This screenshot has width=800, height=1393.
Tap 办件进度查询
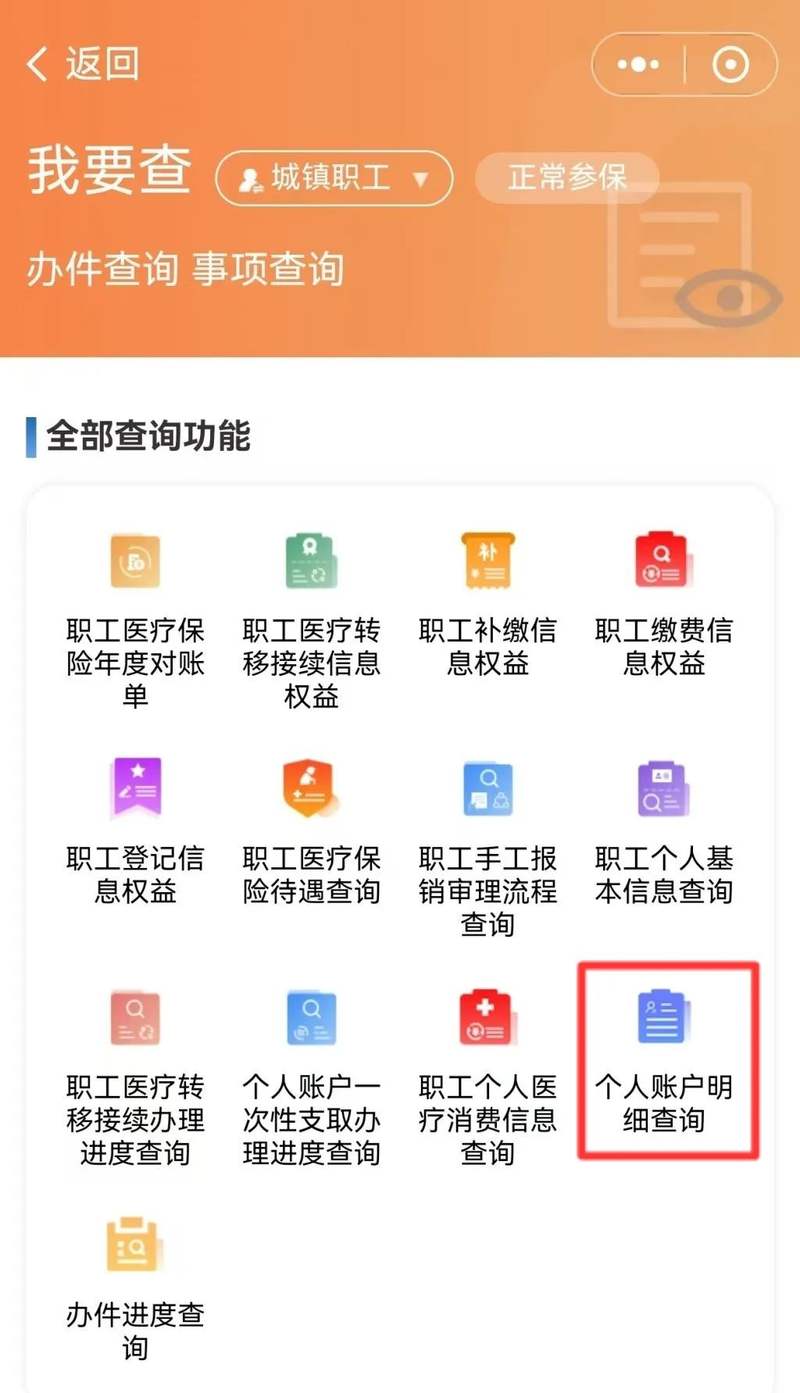(x=135, y=1288)
